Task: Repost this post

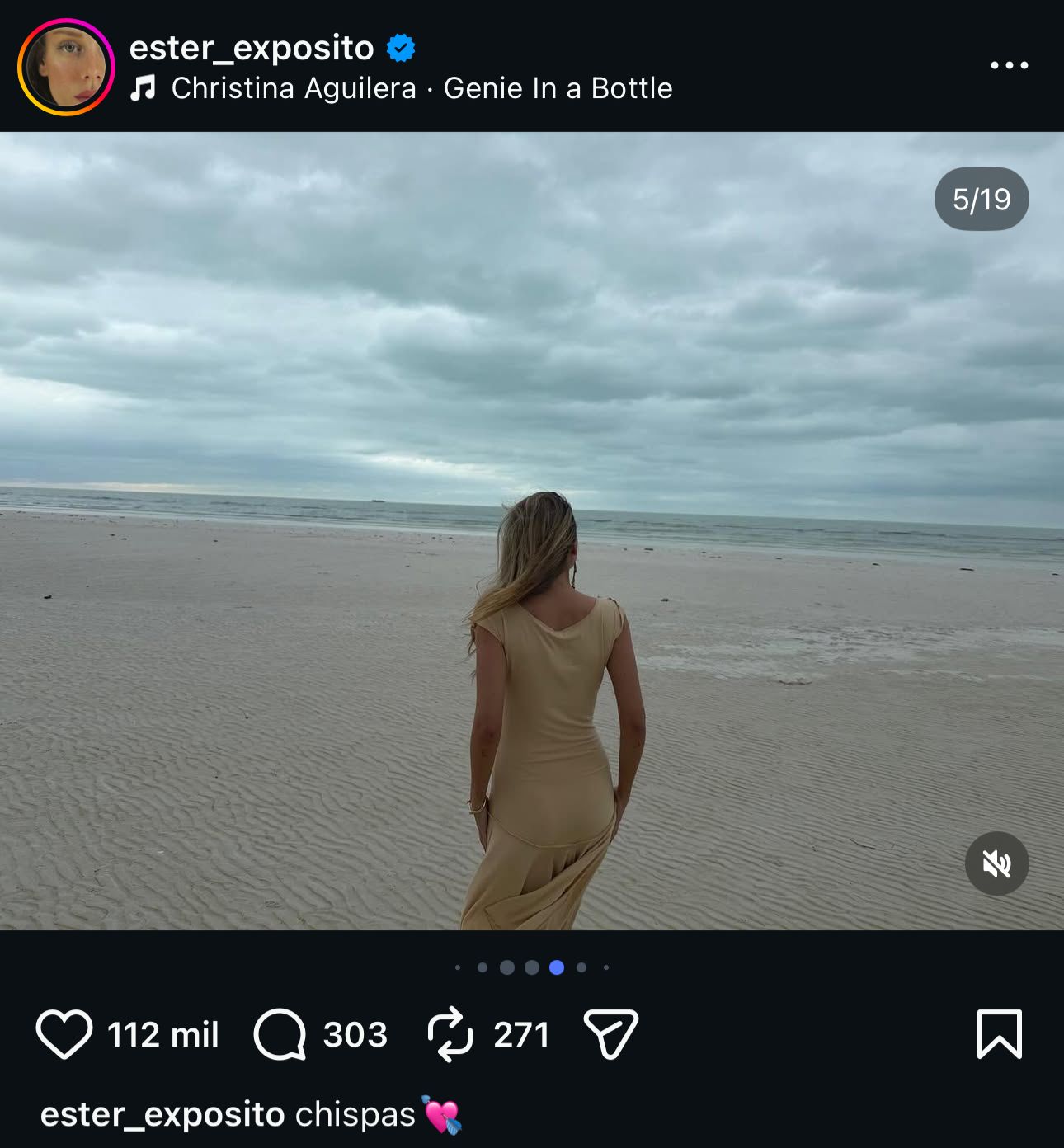Action: (450, 1034)
